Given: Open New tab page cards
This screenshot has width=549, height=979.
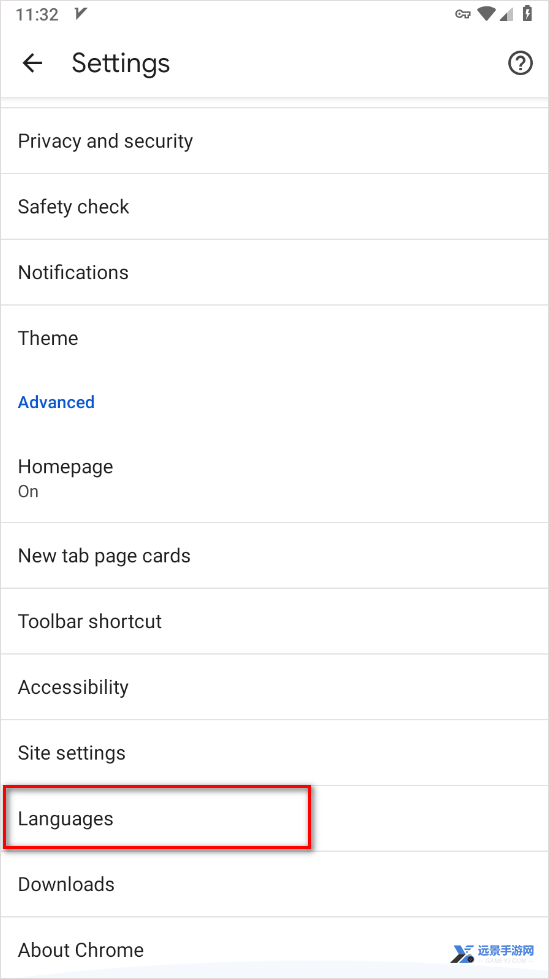Looking at the screenshot, I should coord(274,556).
